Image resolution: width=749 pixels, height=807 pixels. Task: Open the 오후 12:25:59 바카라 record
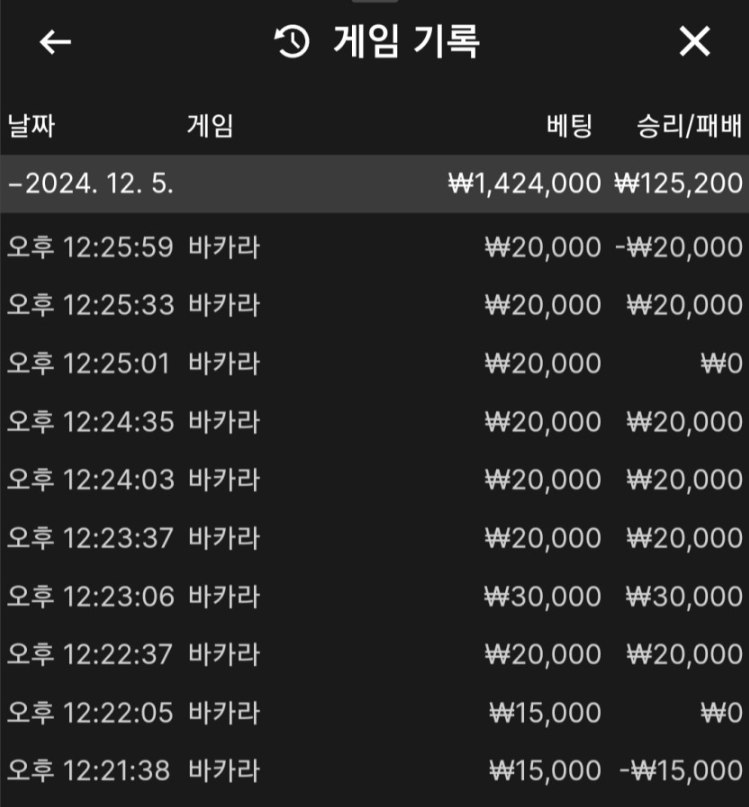(374, 247)
